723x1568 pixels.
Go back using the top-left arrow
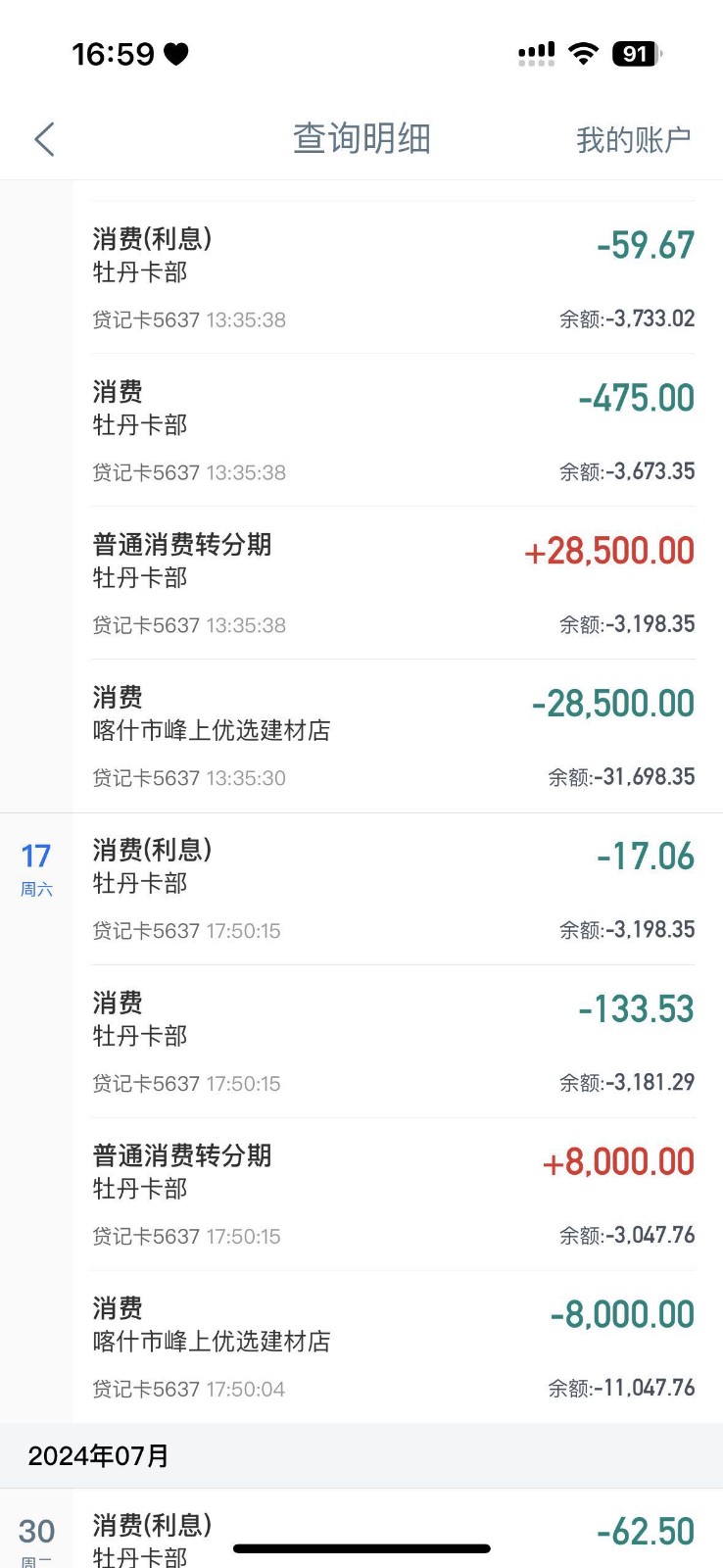[44, 139]
